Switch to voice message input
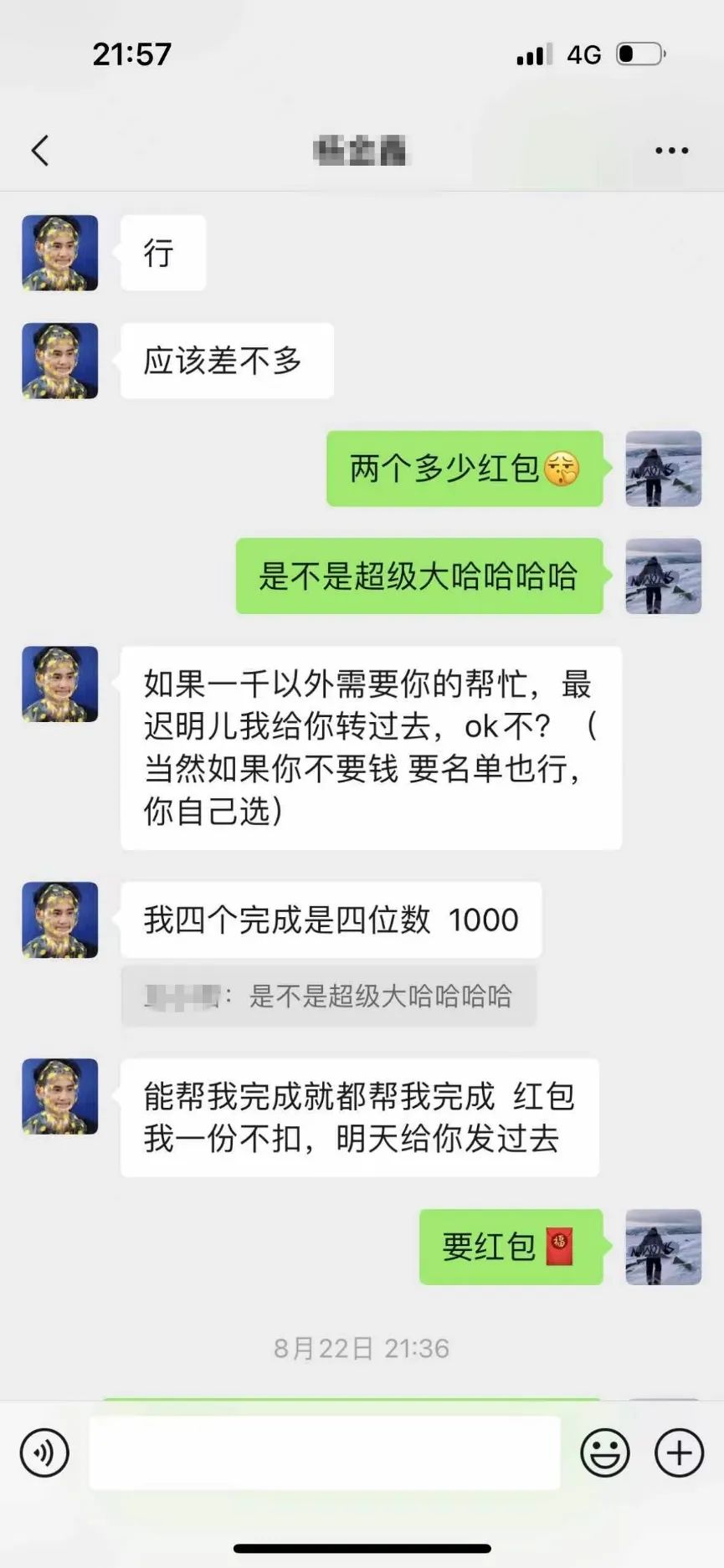 pos(44,1453)
